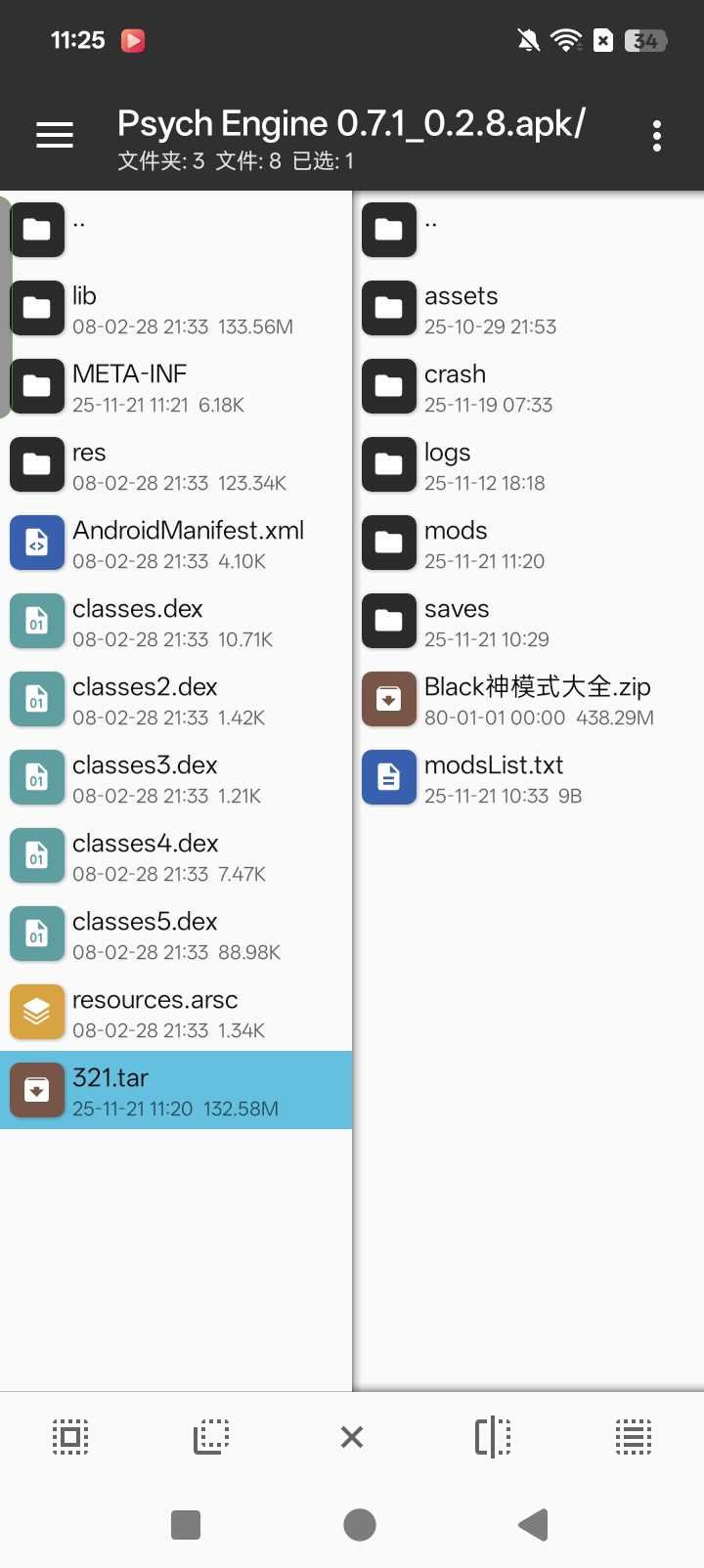Go back with the system back button
The width and height of the screenshot is (704, 1568).
point(534,1525)
